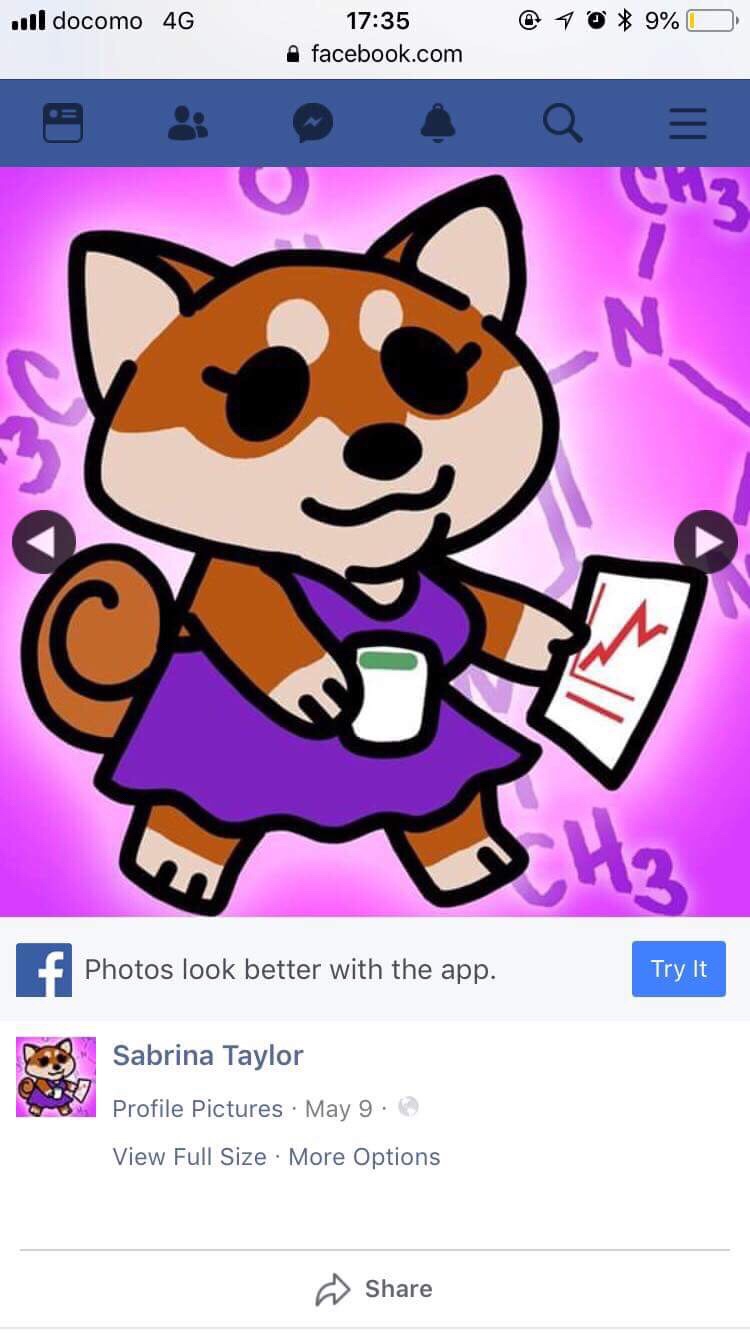Screen dimensions: 750x1334
Task: Open Sabrina Taylor's profile
Action: point(208,1056)
